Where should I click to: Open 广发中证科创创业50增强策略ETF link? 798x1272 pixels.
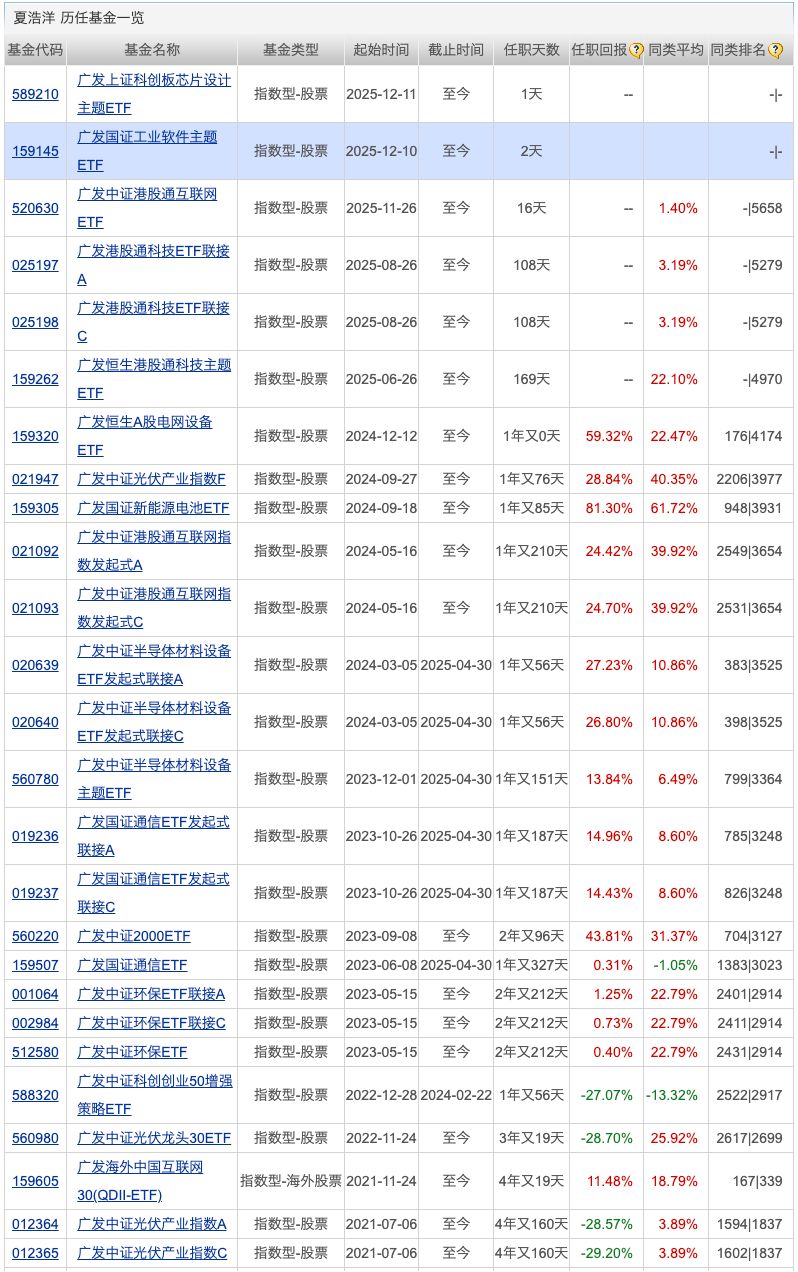155,1081
